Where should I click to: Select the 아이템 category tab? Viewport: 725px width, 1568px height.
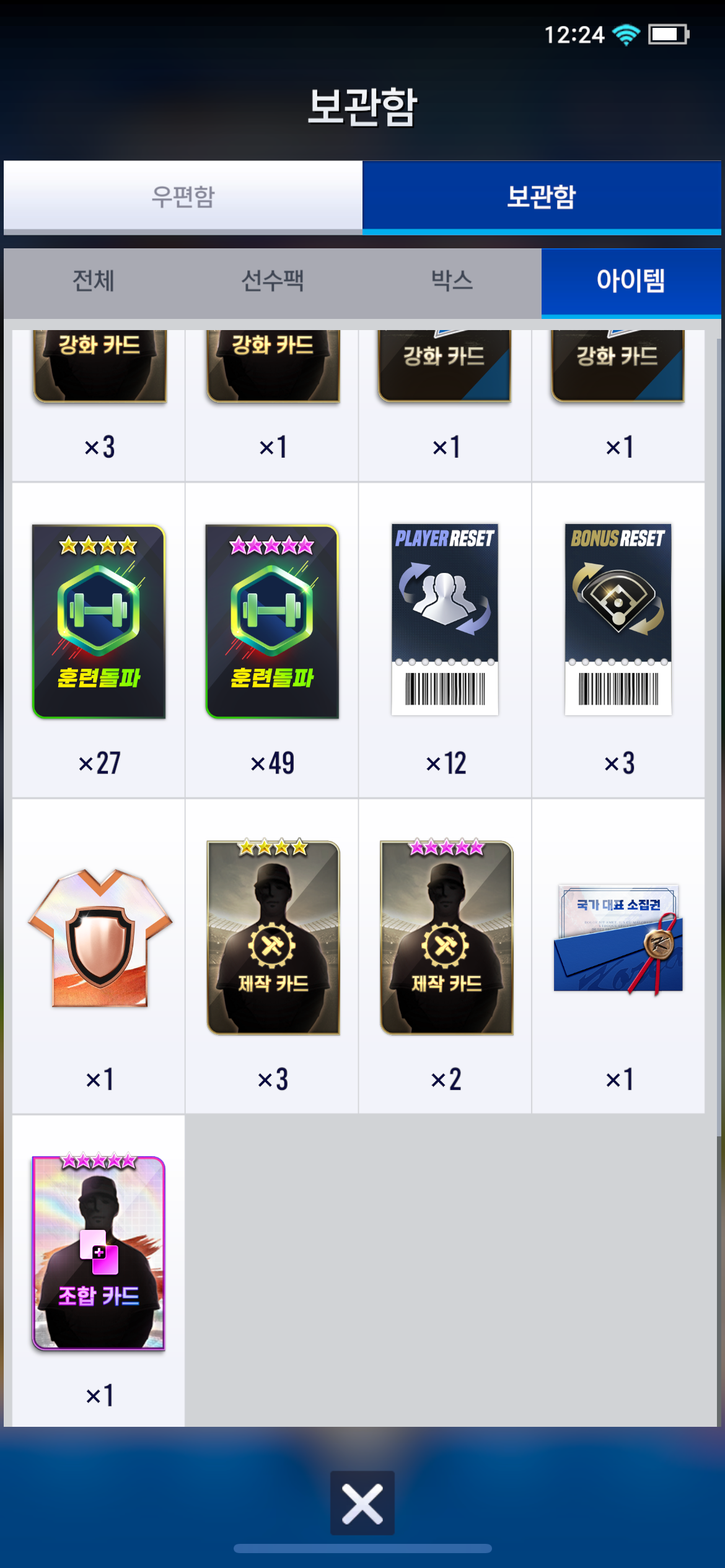pos(631,281)
